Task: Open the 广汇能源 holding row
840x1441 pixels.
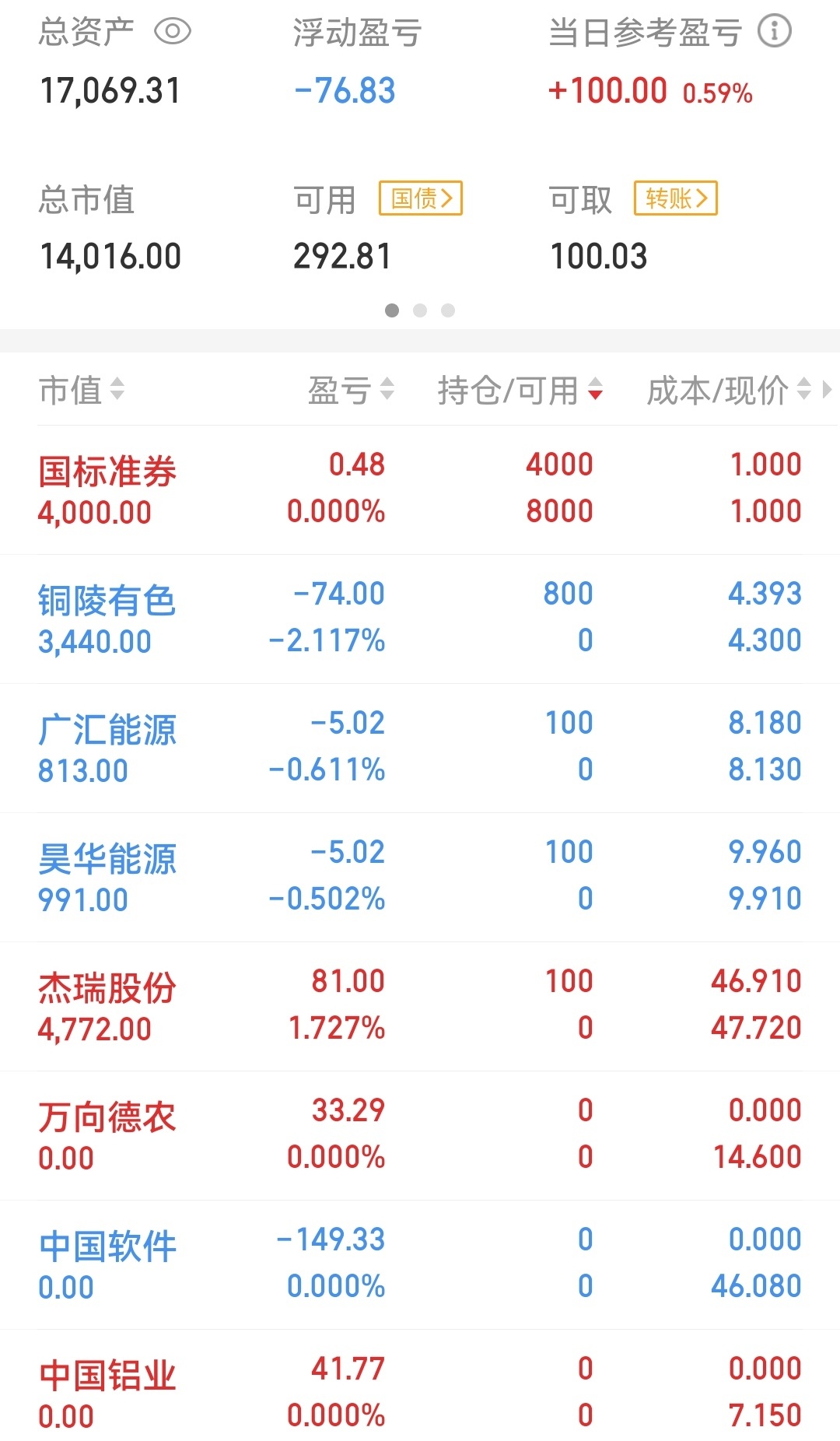Action: 420,749
